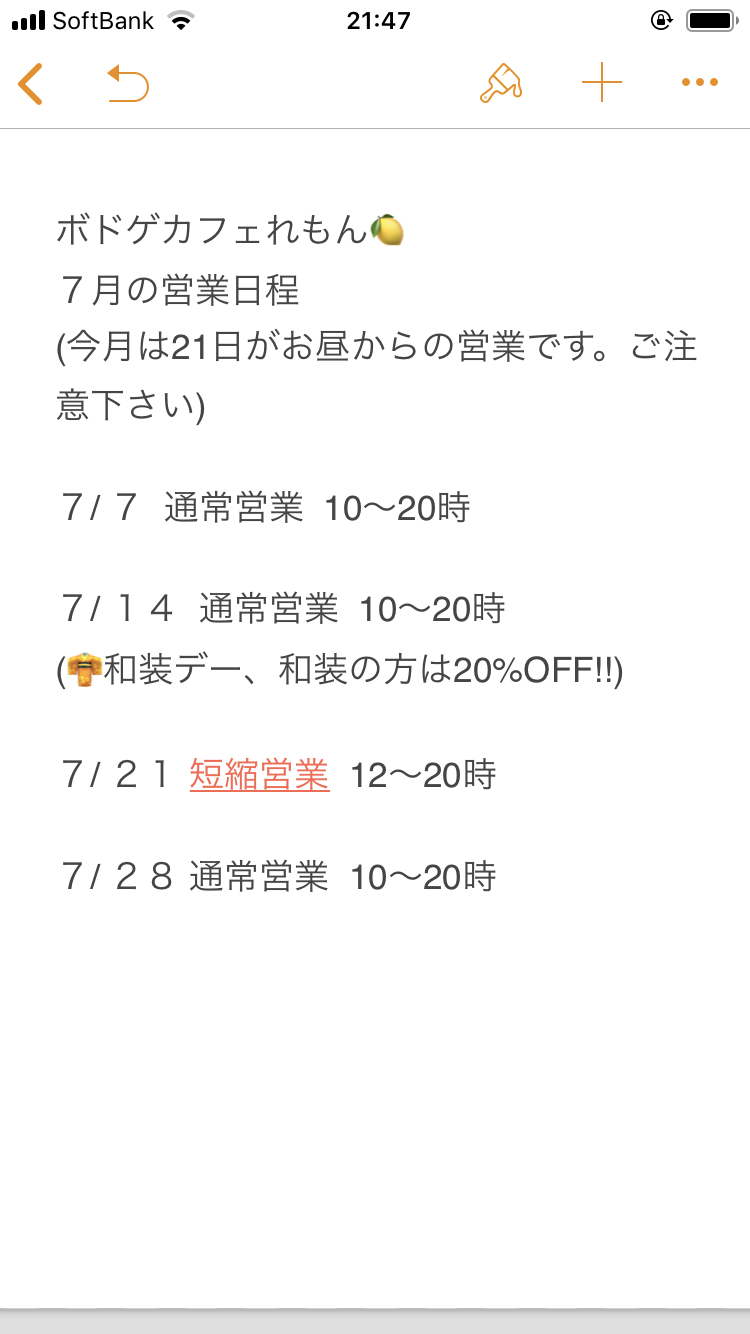Undo the last edit
Screen dimensions: 750x1334
(x=128, y=84)
